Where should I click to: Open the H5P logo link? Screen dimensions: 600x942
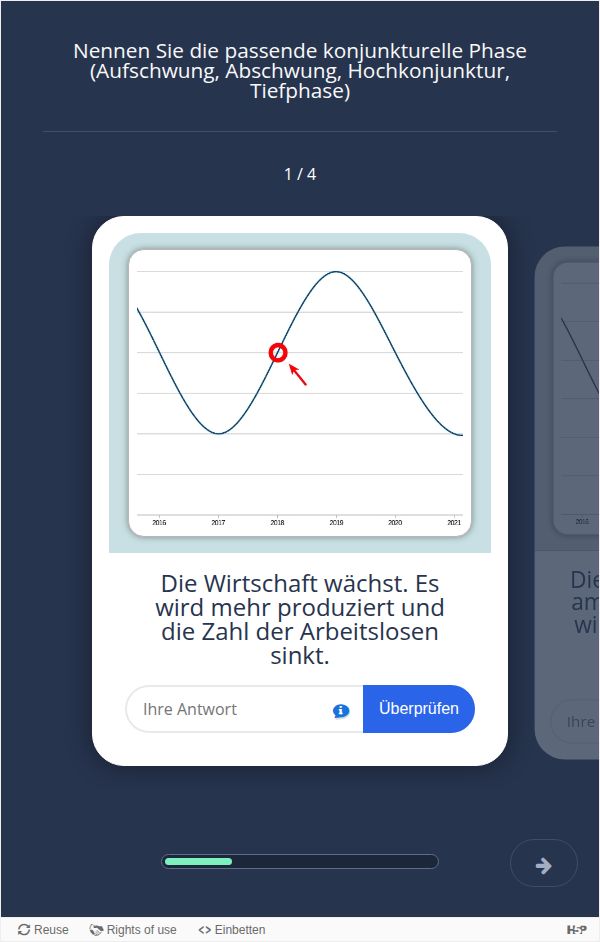coord(576,930)
